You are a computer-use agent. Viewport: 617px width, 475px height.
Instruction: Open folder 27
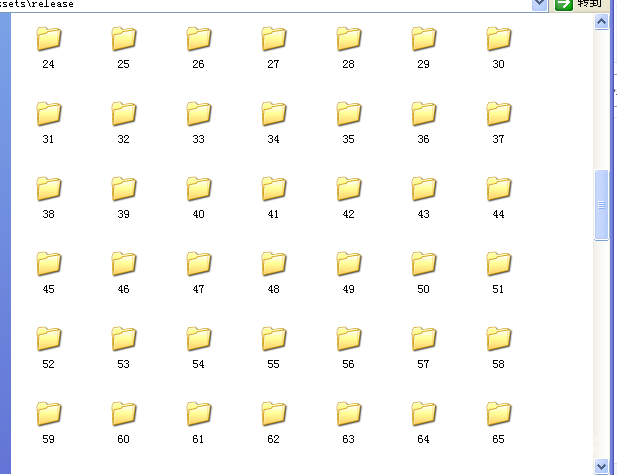pyautogui.click(x=273, y=40)
